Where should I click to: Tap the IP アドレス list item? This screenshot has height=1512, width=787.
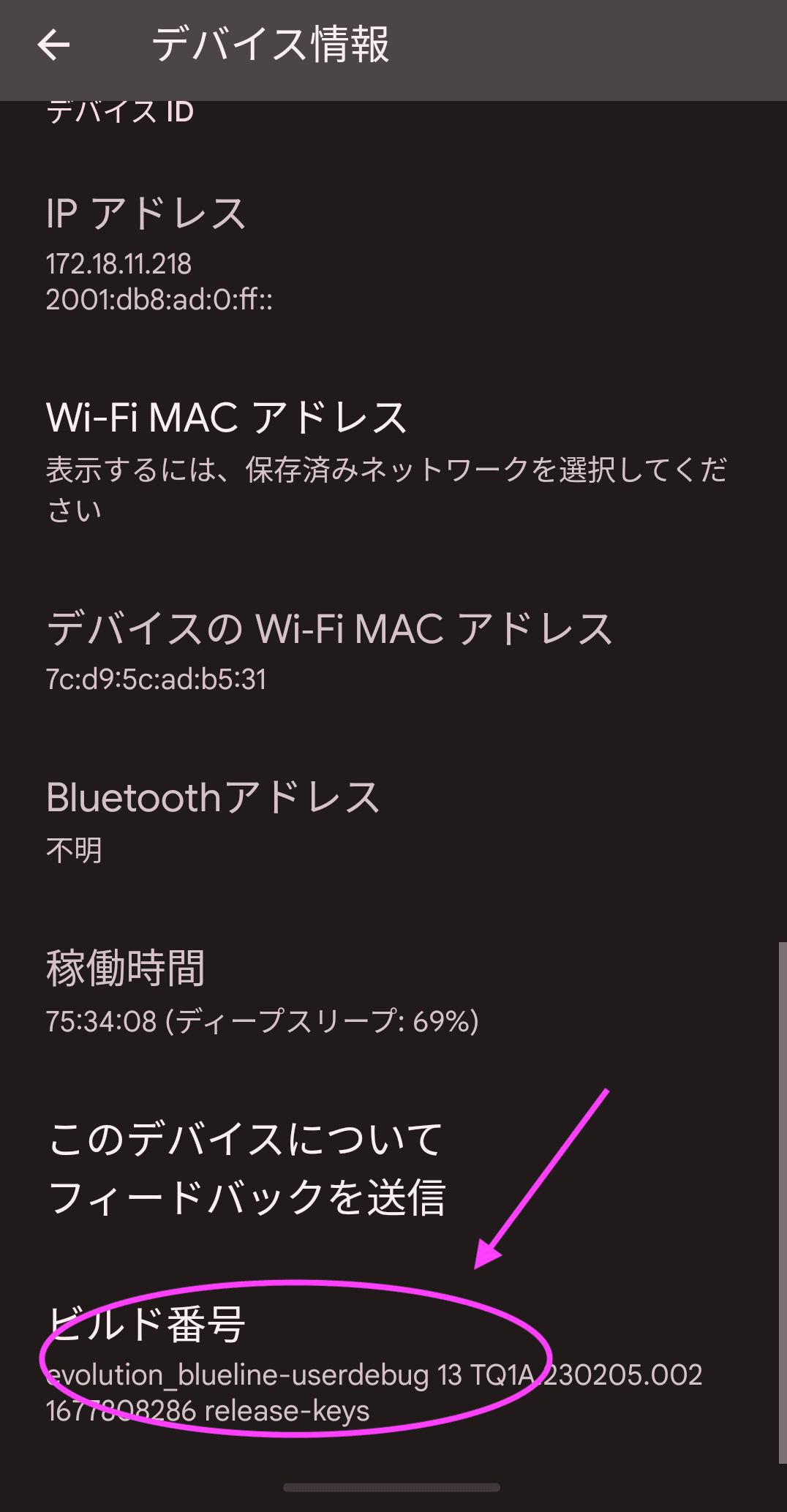coord(146,212)
